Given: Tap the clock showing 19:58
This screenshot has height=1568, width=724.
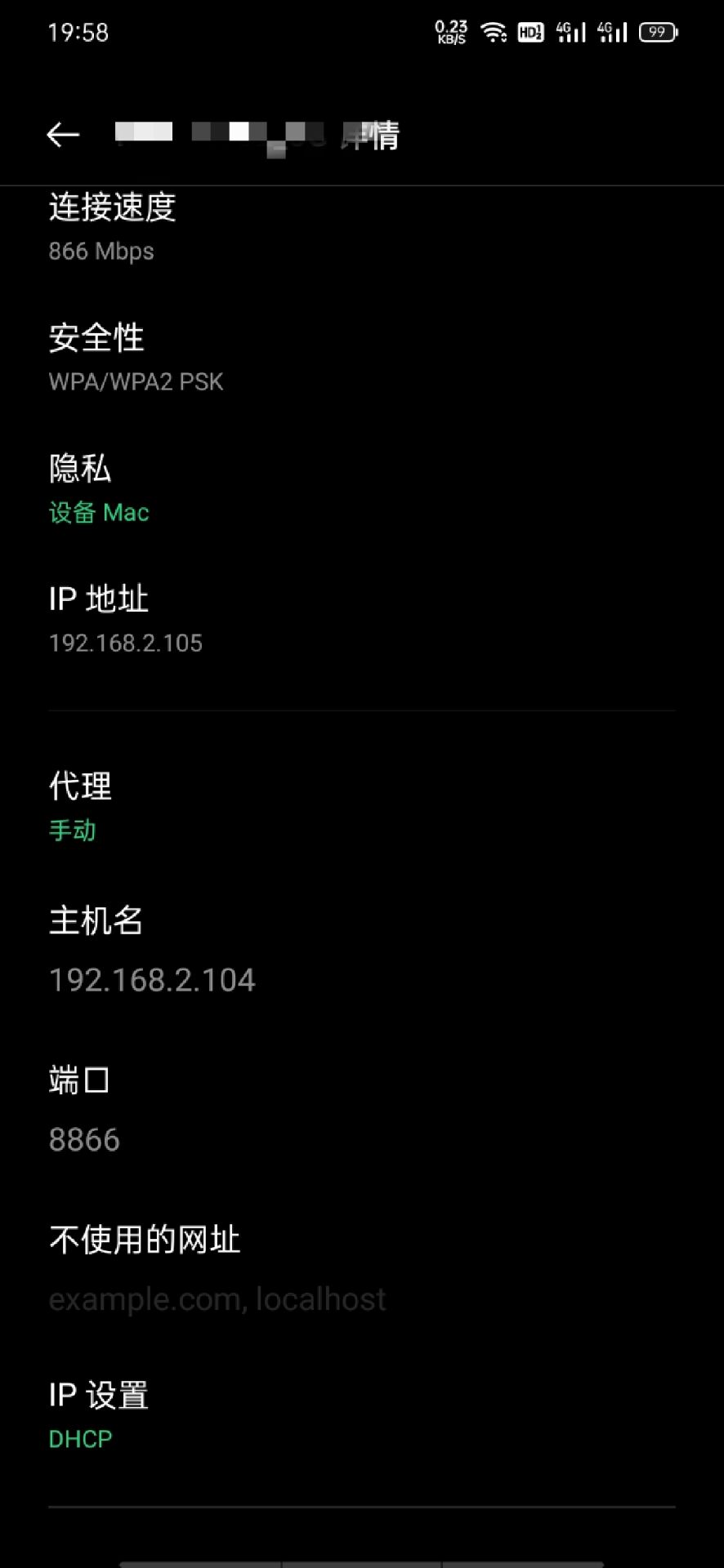Looking at the screenshot, I should 78,31.
